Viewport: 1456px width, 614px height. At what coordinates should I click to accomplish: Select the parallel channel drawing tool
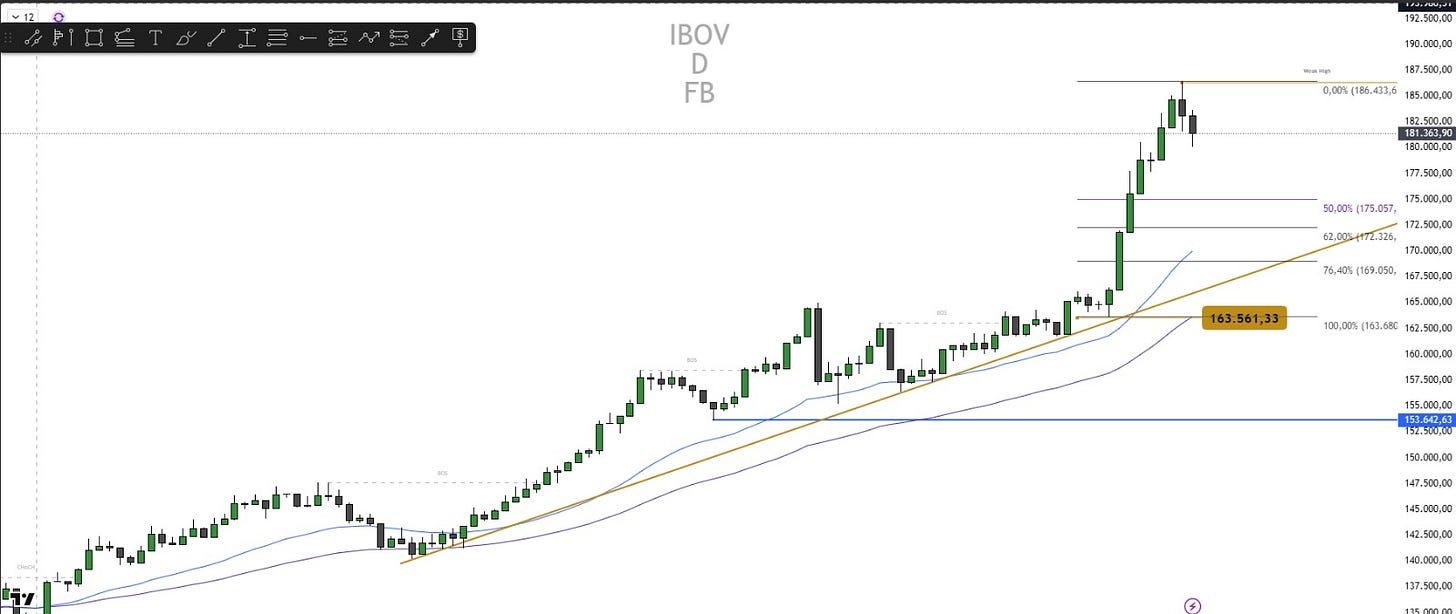click(x=33, y=38)
